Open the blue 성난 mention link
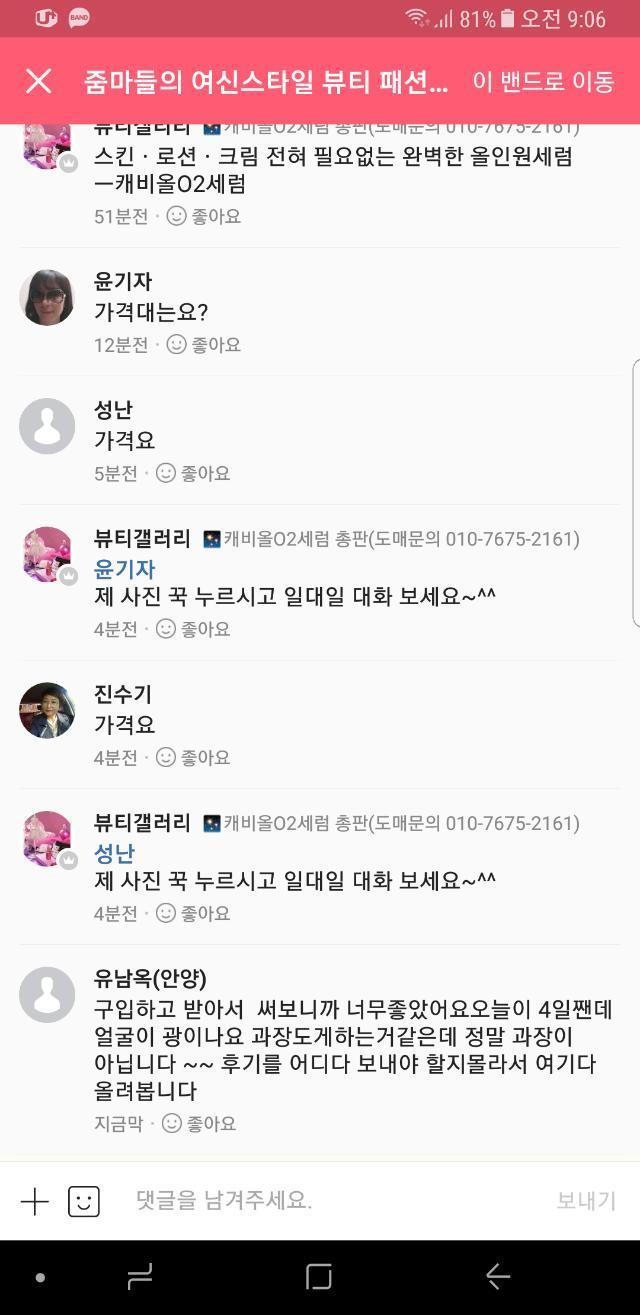The image size is (640, 1315). click(x=113, y=853)
